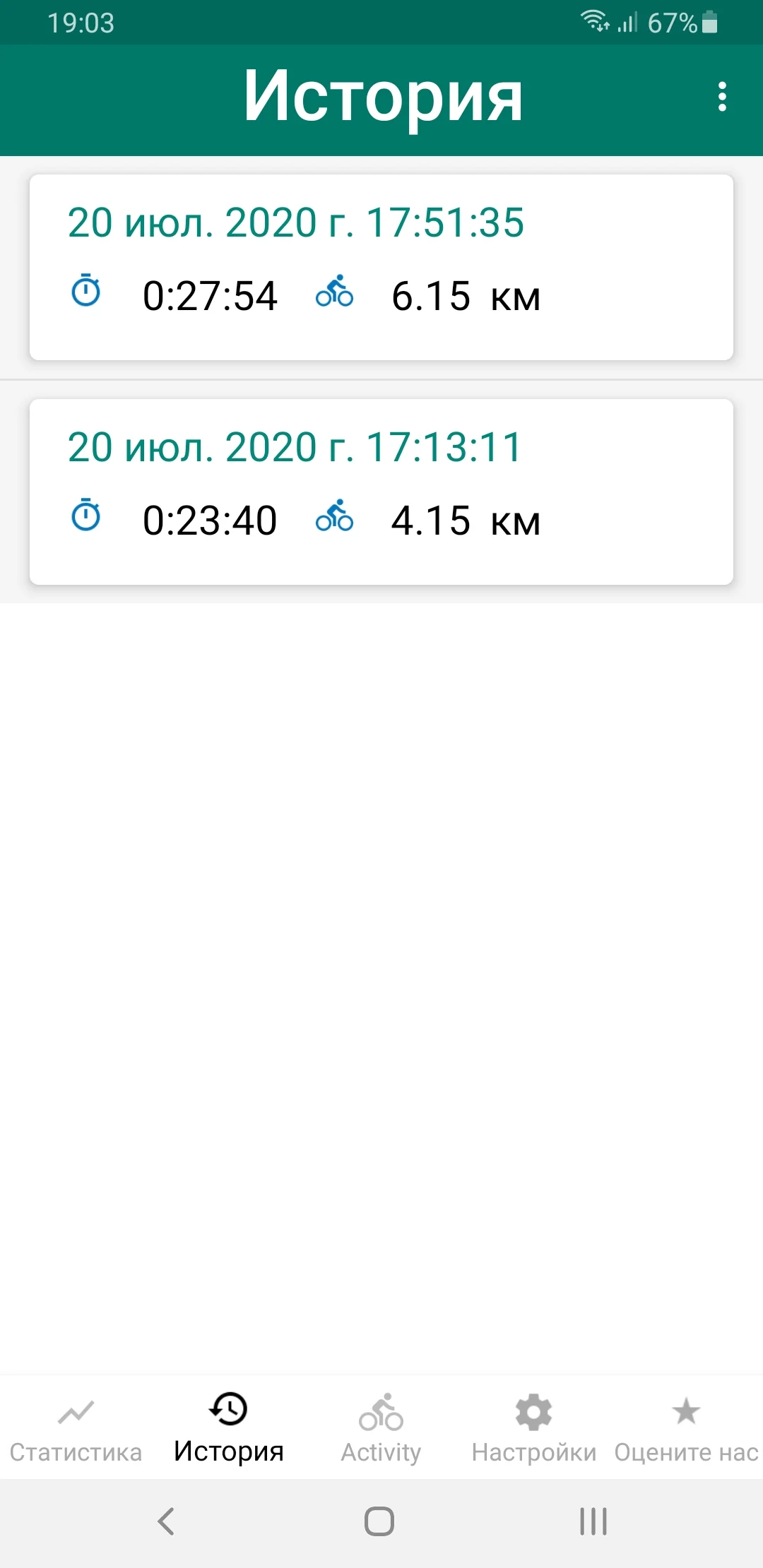Click the cyclist icon next to 6.15 км

point(335,295)
